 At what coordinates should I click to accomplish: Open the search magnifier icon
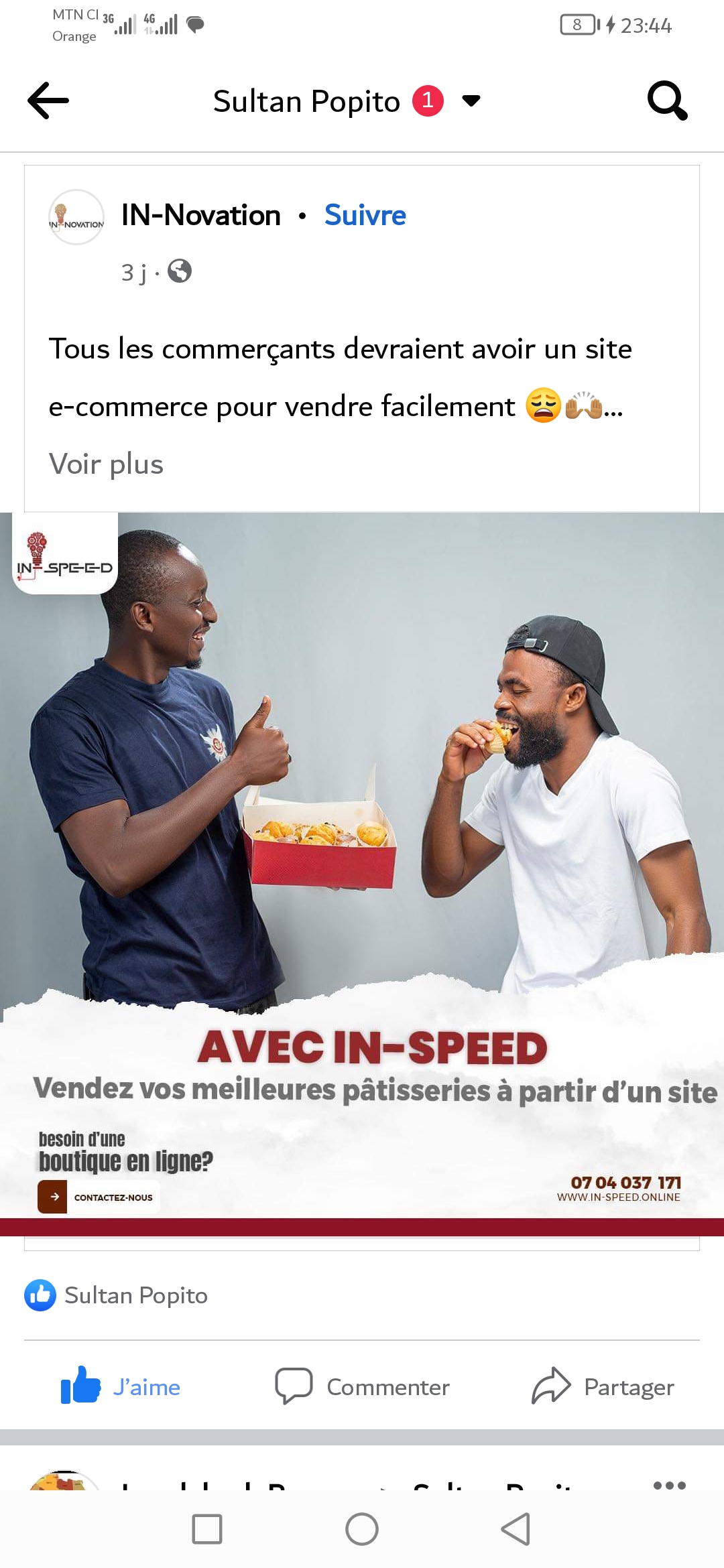pyautogui.click(x=667, y=101)
